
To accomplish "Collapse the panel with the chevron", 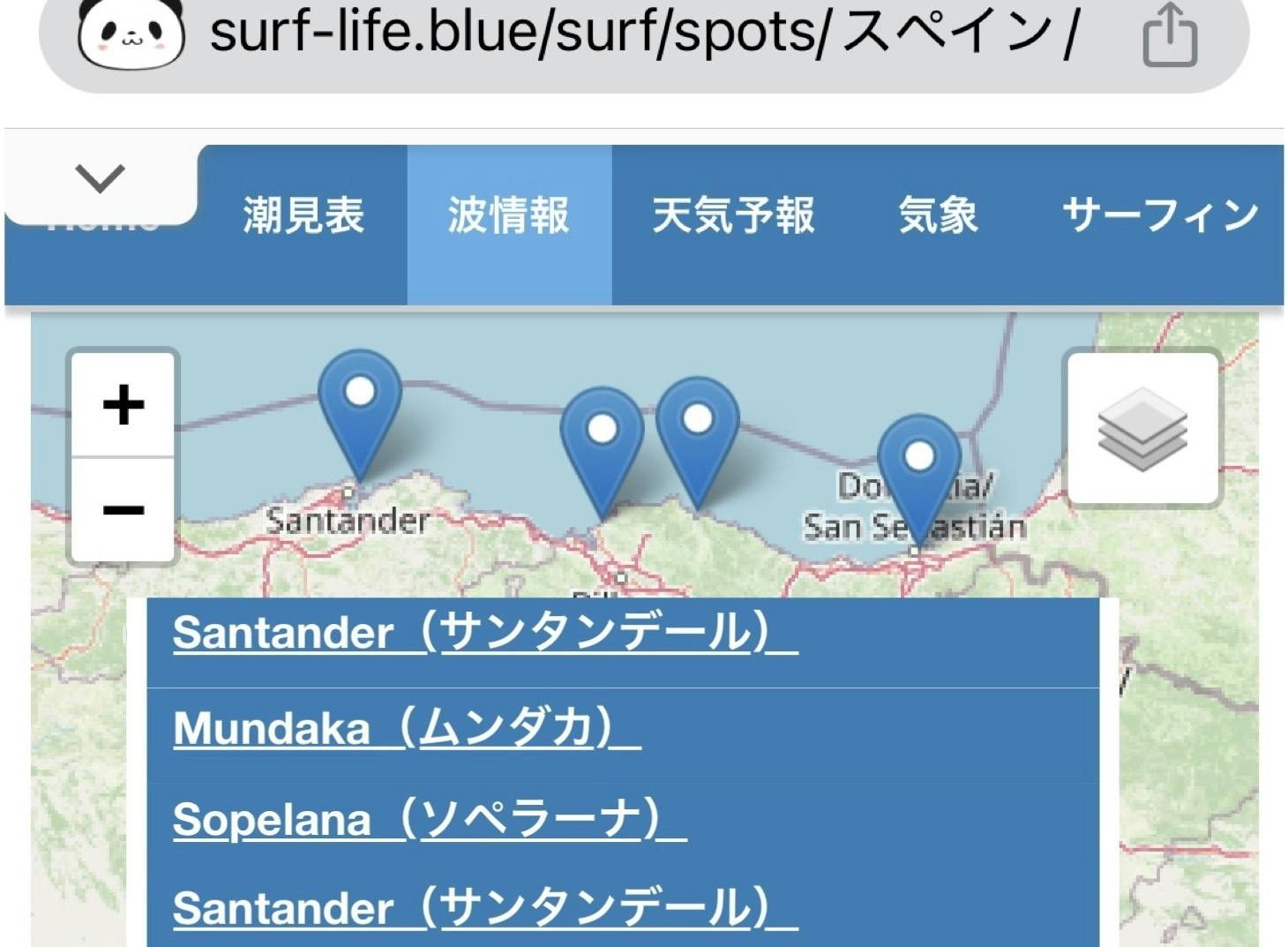I will click(x=100, y=179).
